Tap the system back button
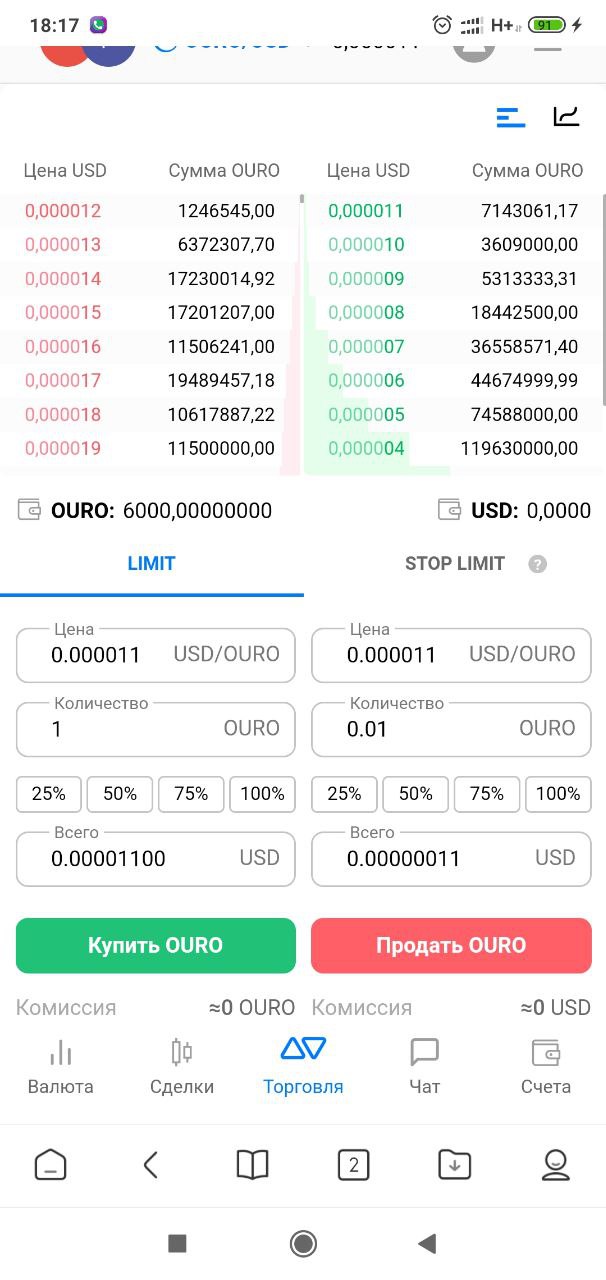Image resolution: width=606 pixels, height=1280 pixels. (427, 1243)
